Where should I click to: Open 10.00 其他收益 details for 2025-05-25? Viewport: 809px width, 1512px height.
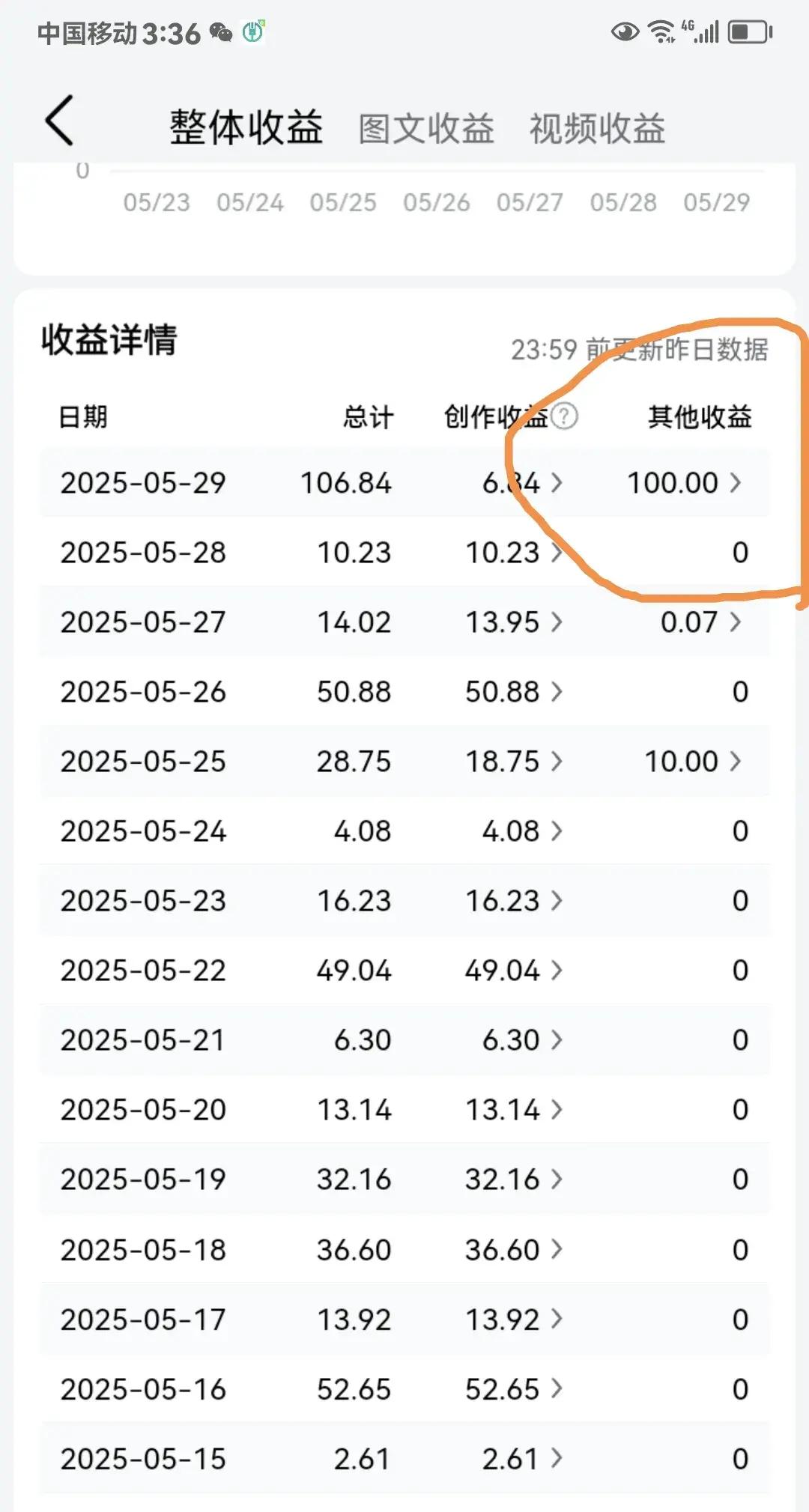tap(693, 762)
